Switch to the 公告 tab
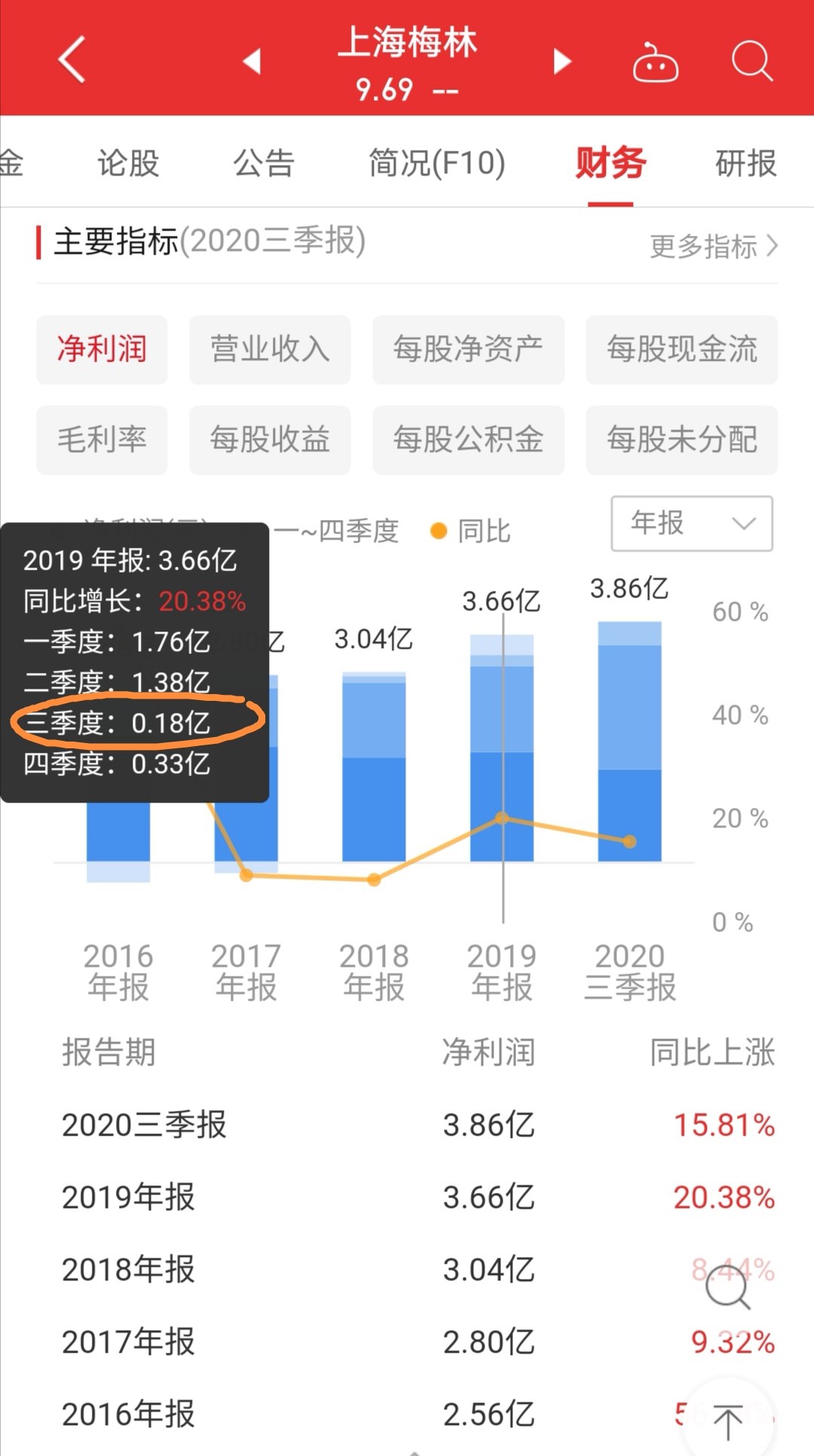The image size is (814, 1456). pos(264,163)
